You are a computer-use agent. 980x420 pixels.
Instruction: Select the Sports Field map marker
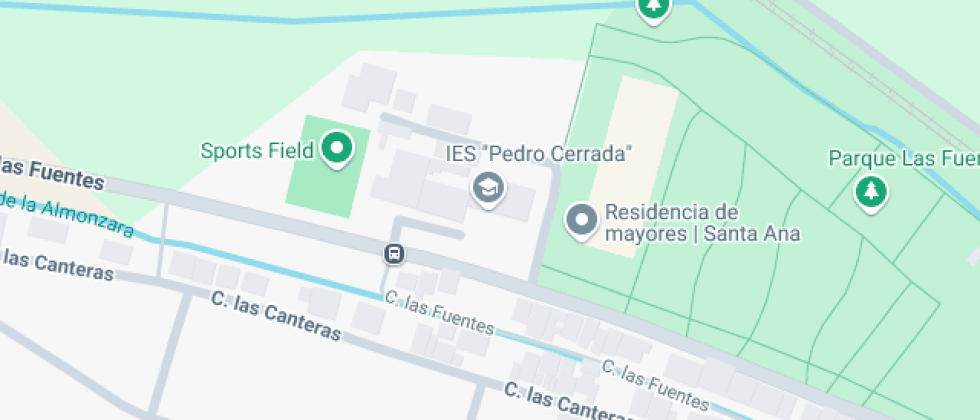[337, 150]
